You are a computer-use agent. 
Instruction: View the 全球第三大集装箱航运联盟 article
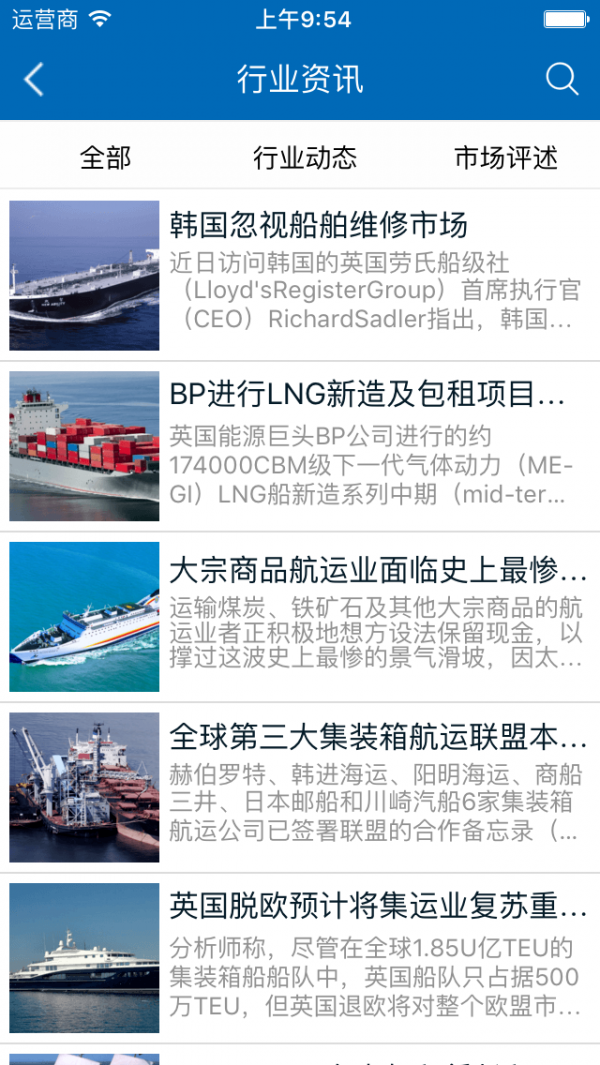(x=377, y=738)
